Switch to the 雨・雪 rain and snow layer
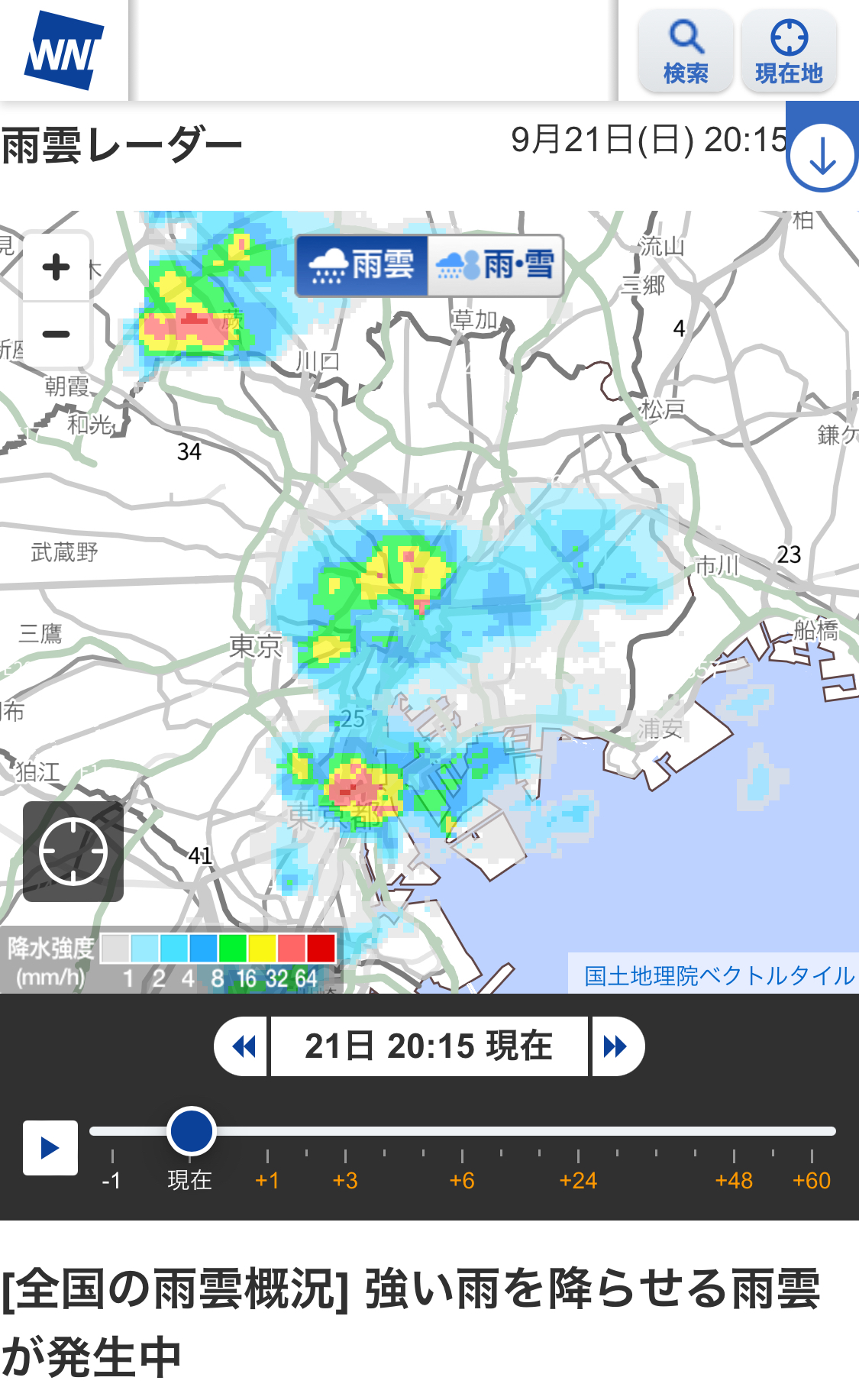859x1400 pixels. 496,266
